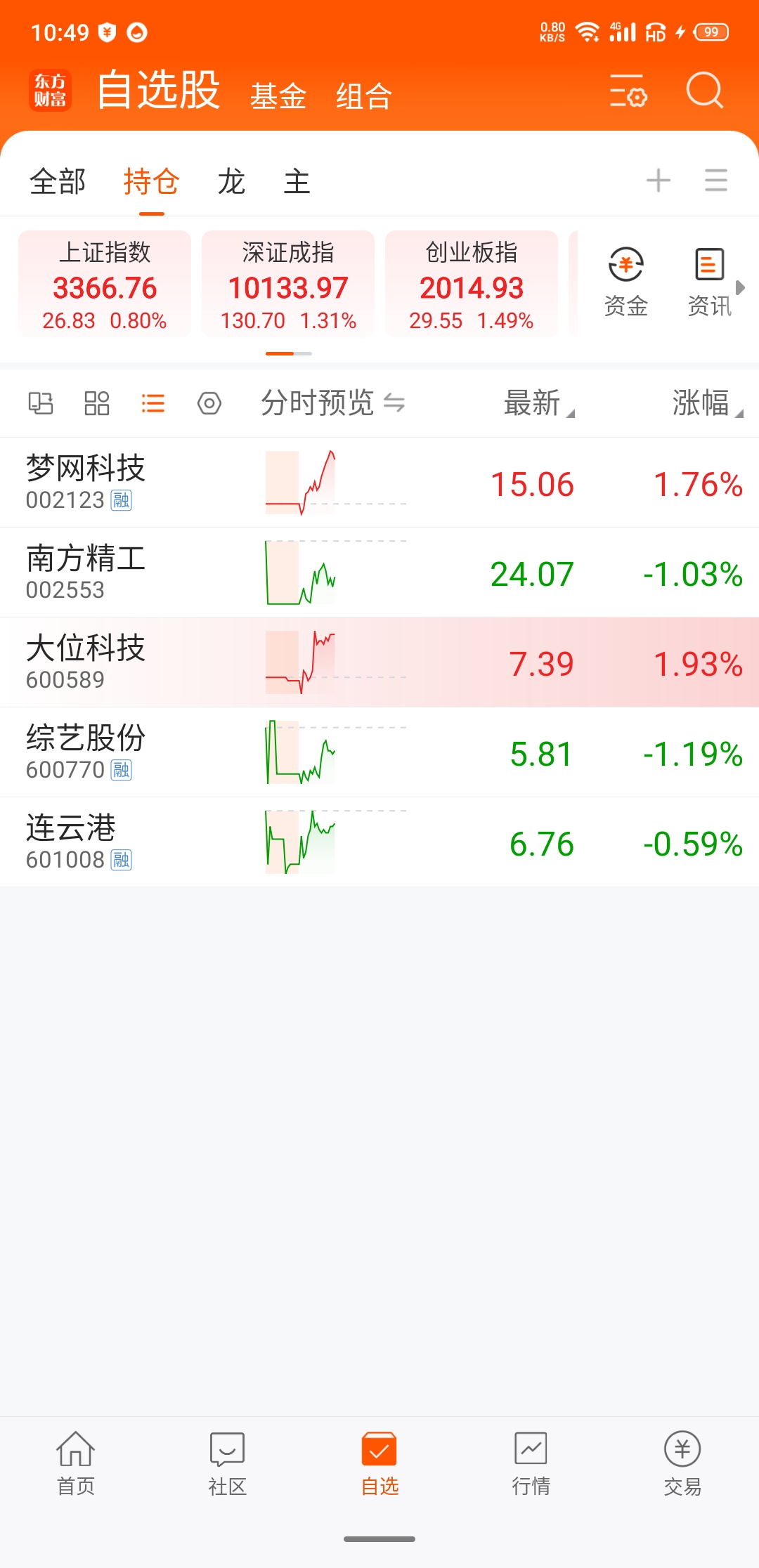This screenshot has width=759, height=1568.
Task: Open the 资金 shortcut
Action: pyautogui.click(x=626, y=282)
